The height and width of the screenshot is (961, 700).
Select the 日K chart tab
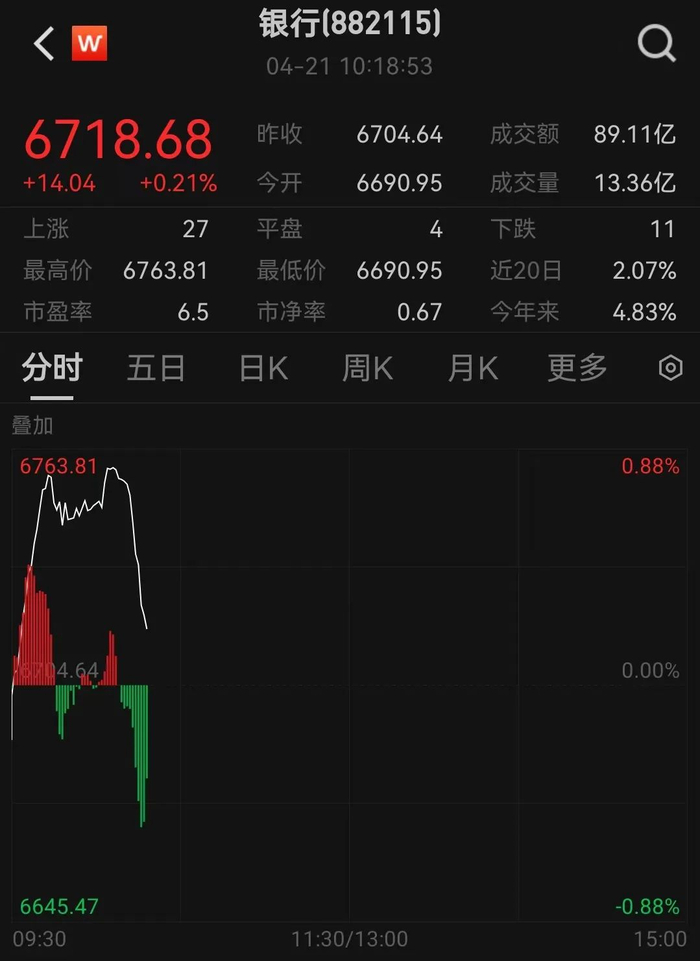pyautogui.click(x=263, y=368)
